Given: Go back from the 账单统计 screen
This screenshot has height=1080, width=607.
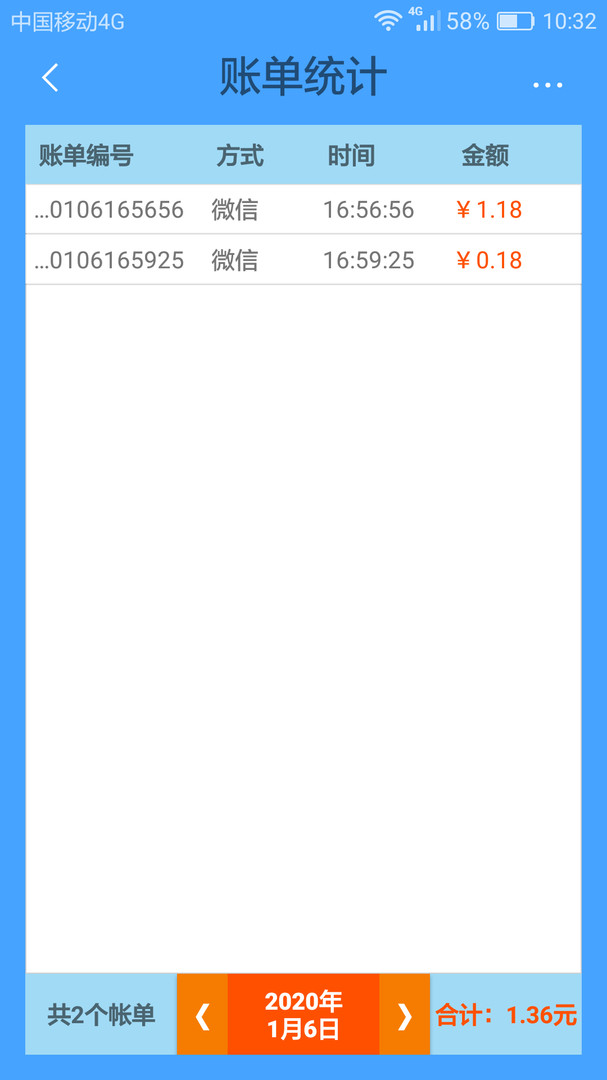Looking at the screenshot, I should (x=51, y=78).
